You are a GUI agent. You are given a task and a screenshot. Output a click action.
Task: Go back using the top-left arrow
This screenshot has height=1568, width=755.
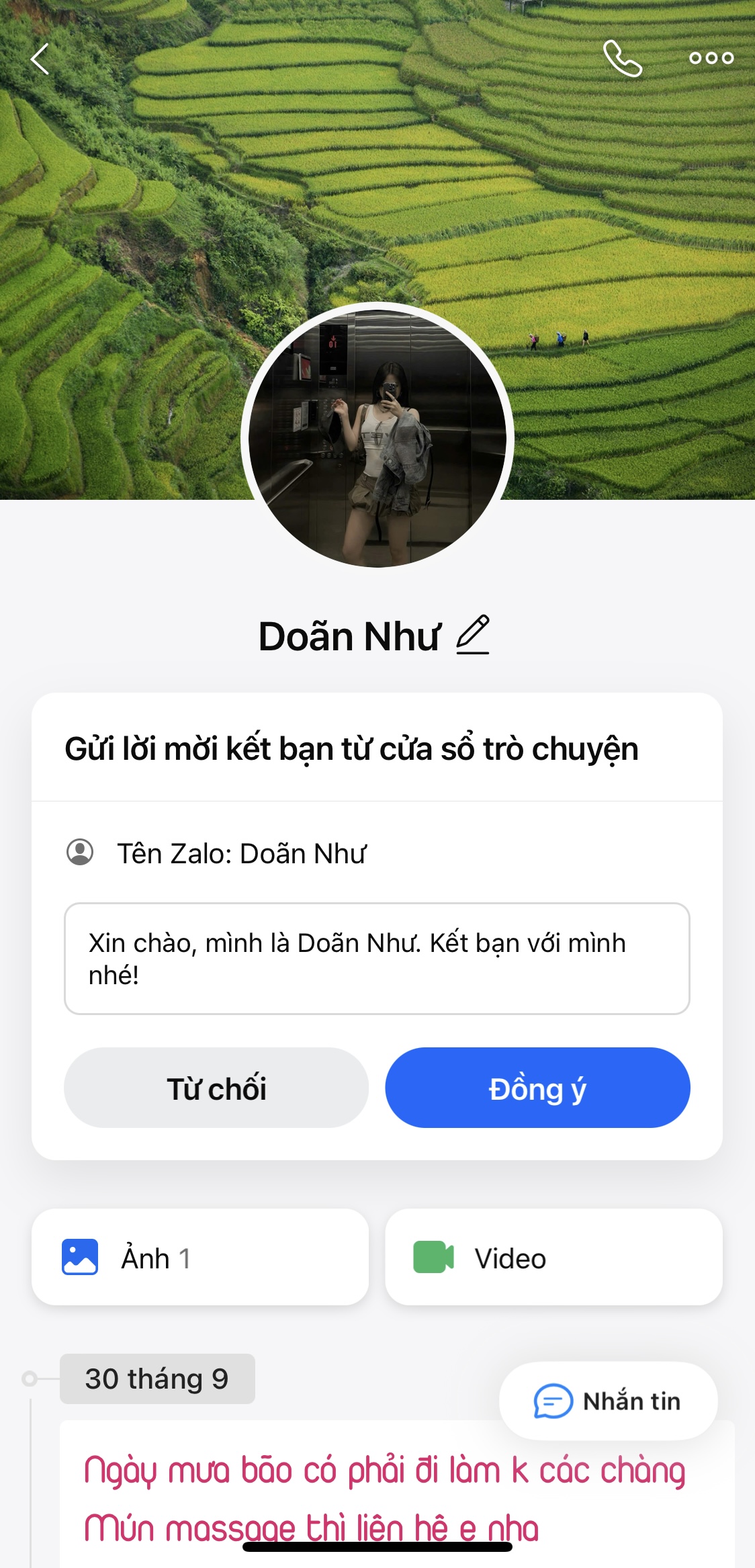(x=40, y=59)
